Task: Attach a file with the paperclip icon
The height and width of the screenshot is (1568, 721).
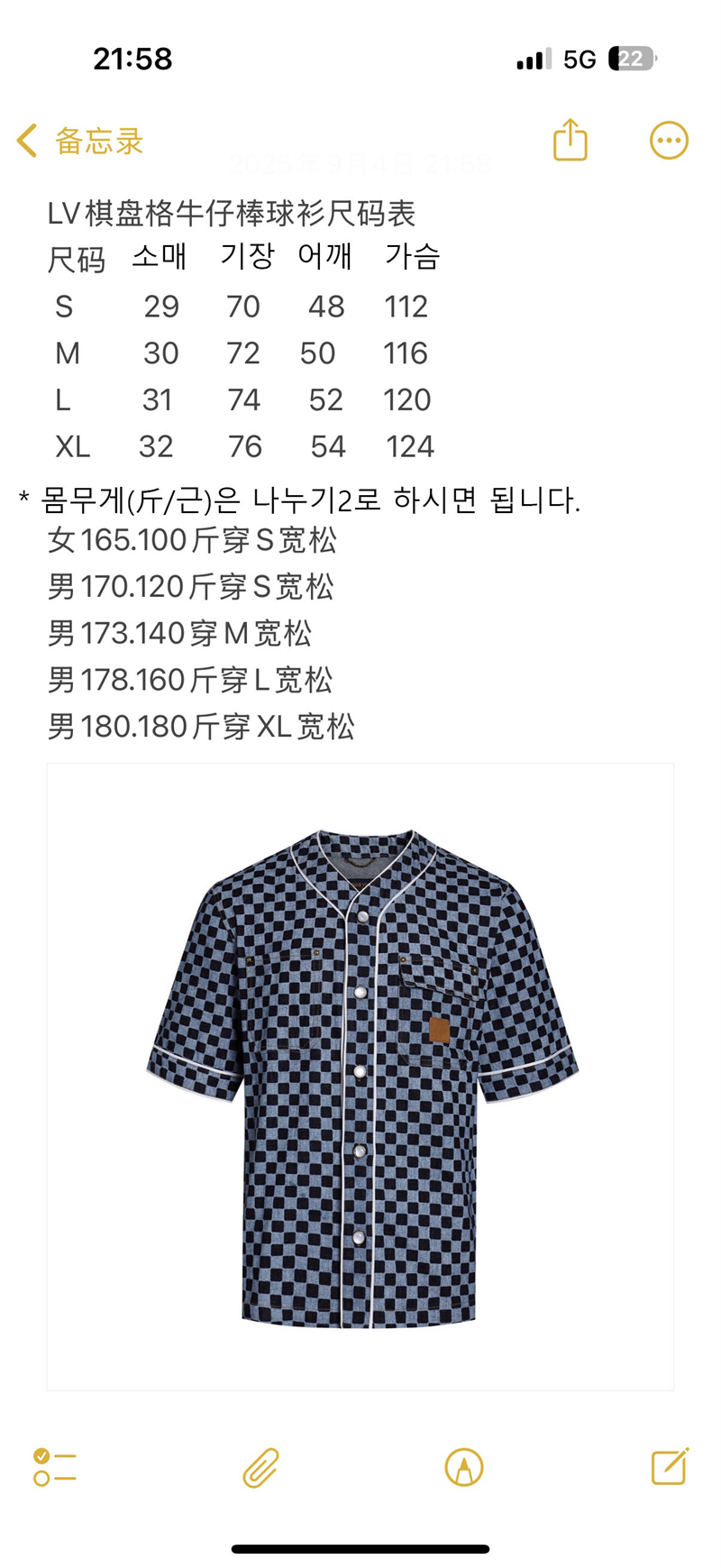Action: click(x=261, y=1467)
